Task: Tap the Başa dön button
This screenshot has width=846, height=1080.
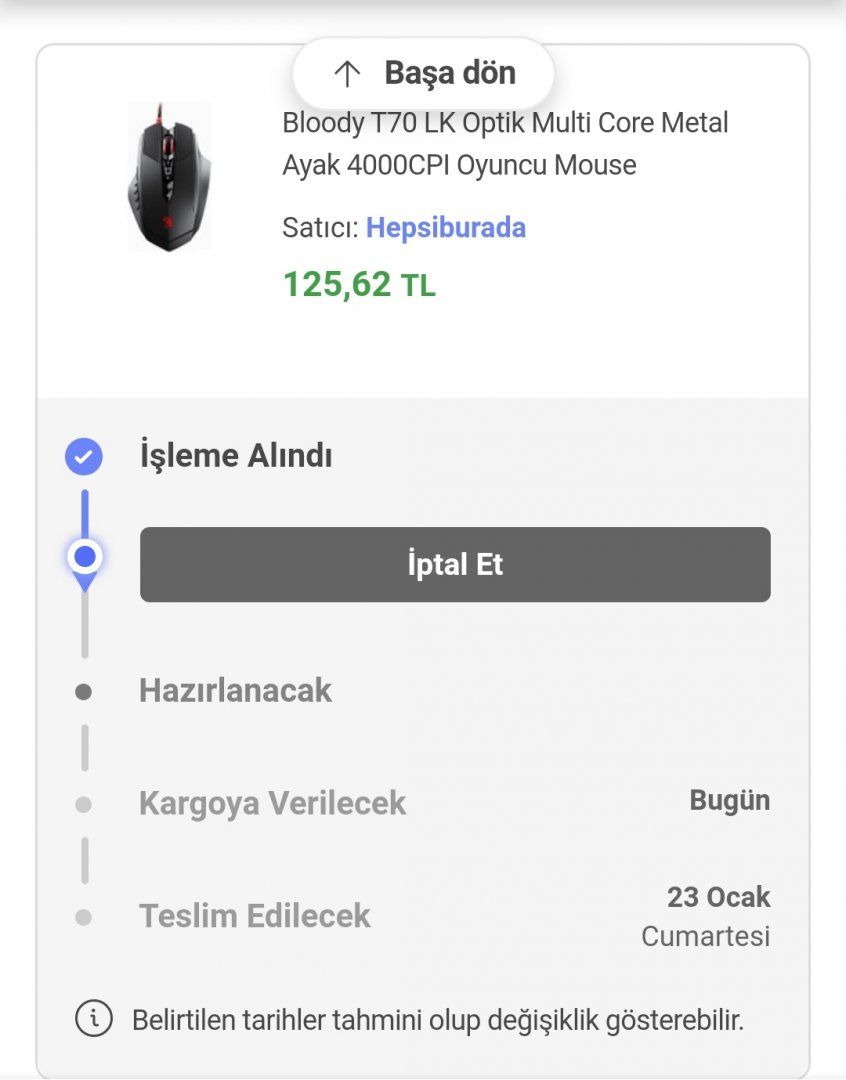Action: (x=423, y=73)
